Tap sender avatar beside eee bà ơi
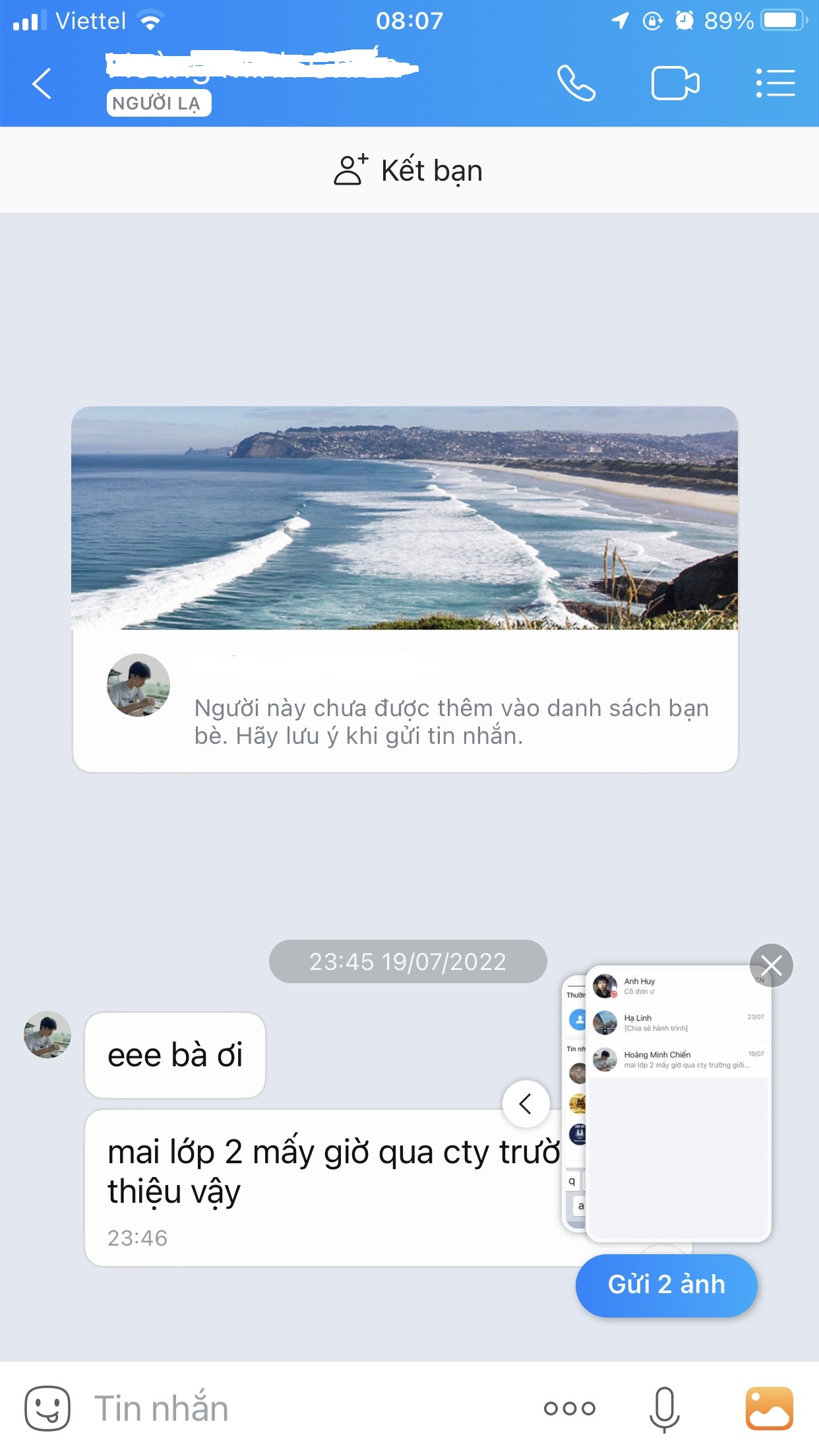 click(x=47, y=1035)
